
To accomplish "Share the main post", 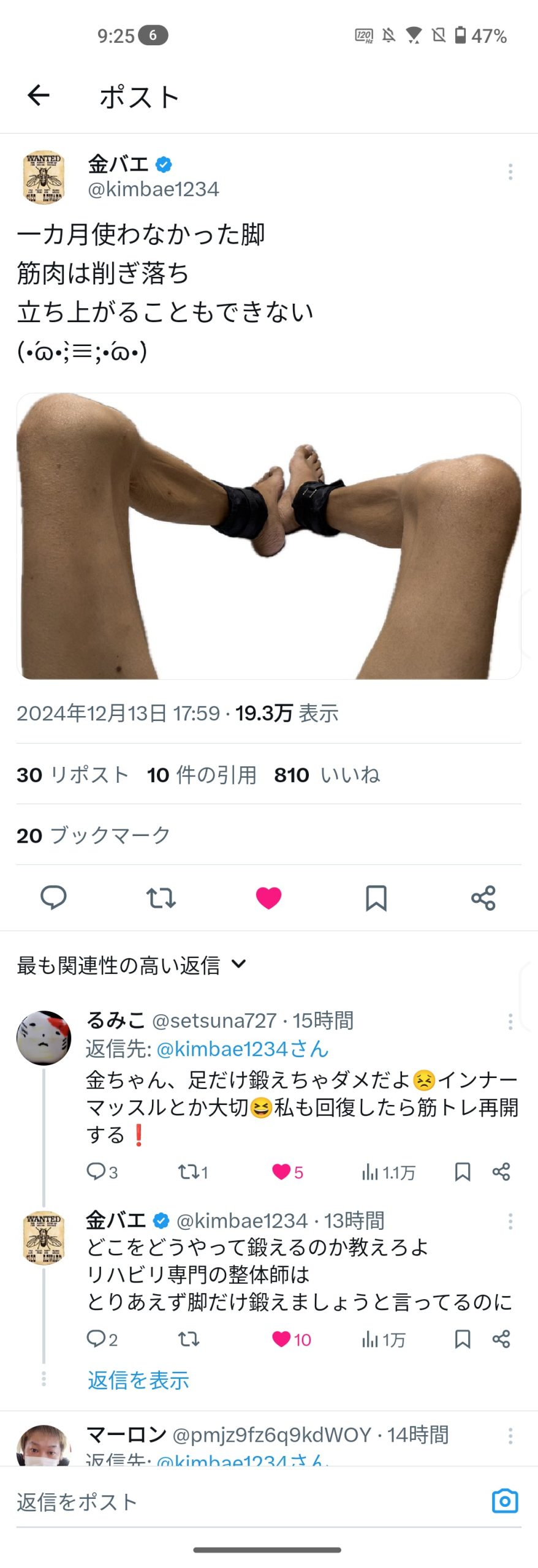I will click(483, 898).
